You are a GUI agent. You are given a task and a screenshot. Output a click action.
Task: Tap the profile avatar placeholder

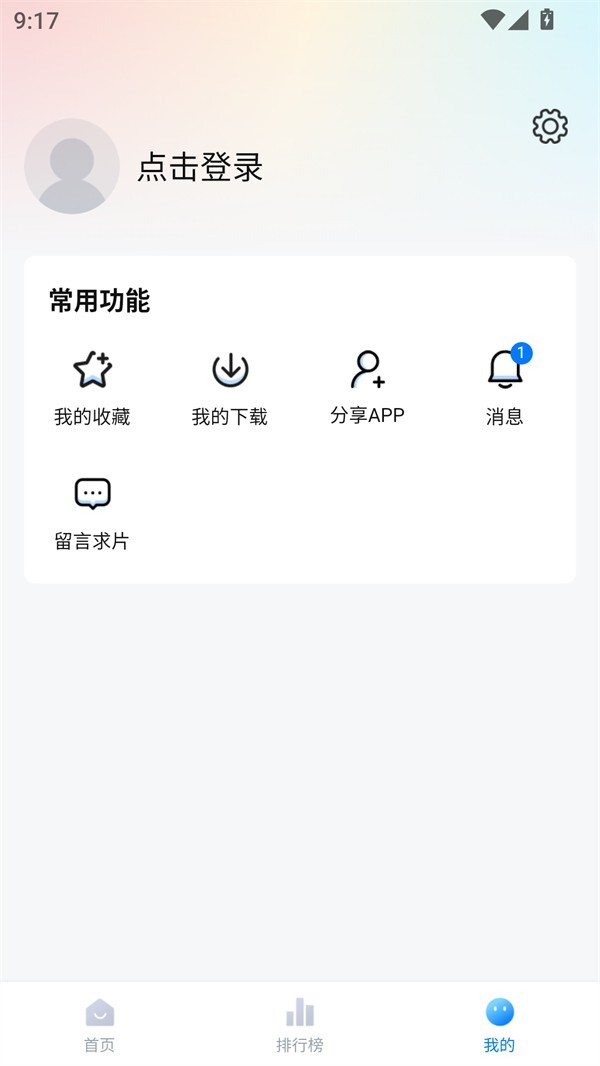72,167
